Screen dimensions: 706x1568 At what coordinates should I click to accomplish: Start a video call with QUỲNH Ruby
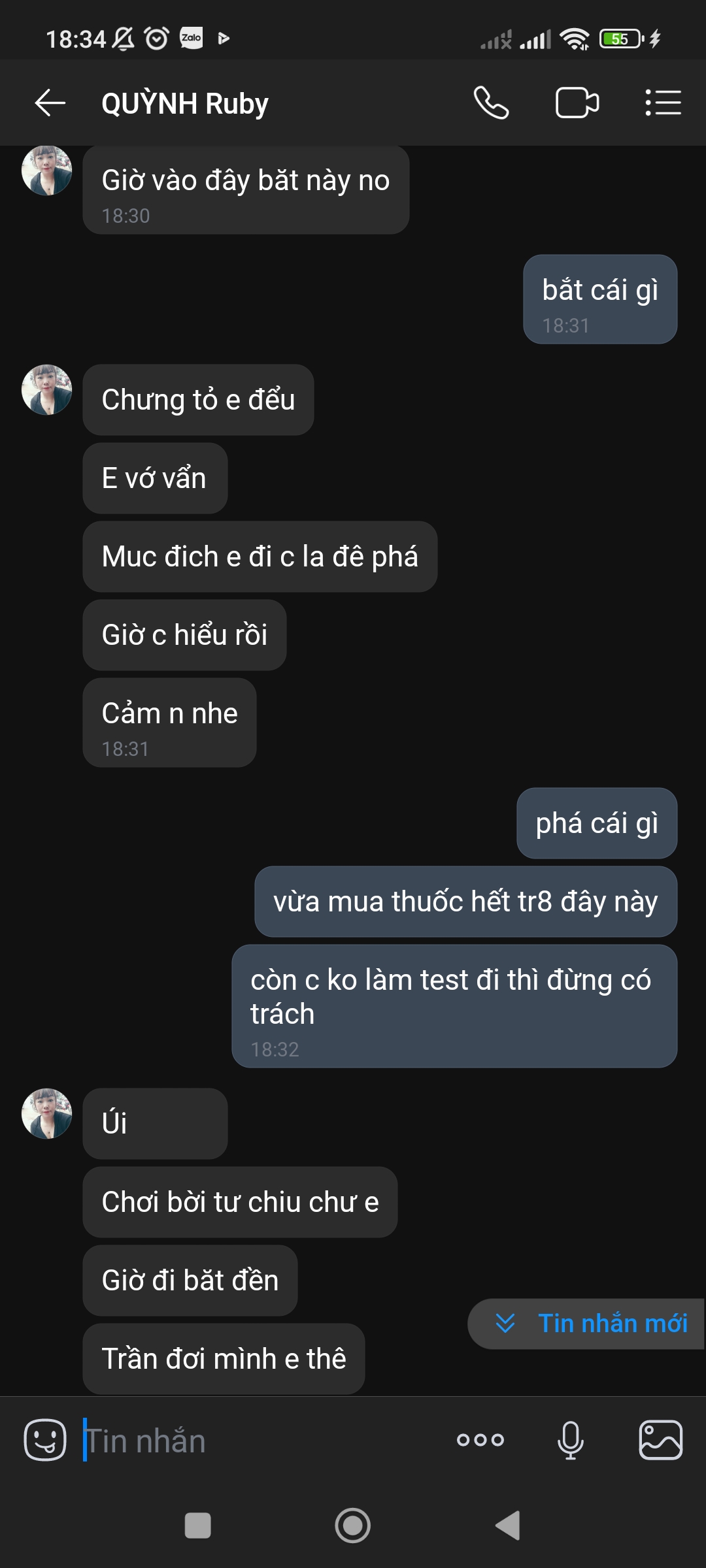tap(577, 103)
